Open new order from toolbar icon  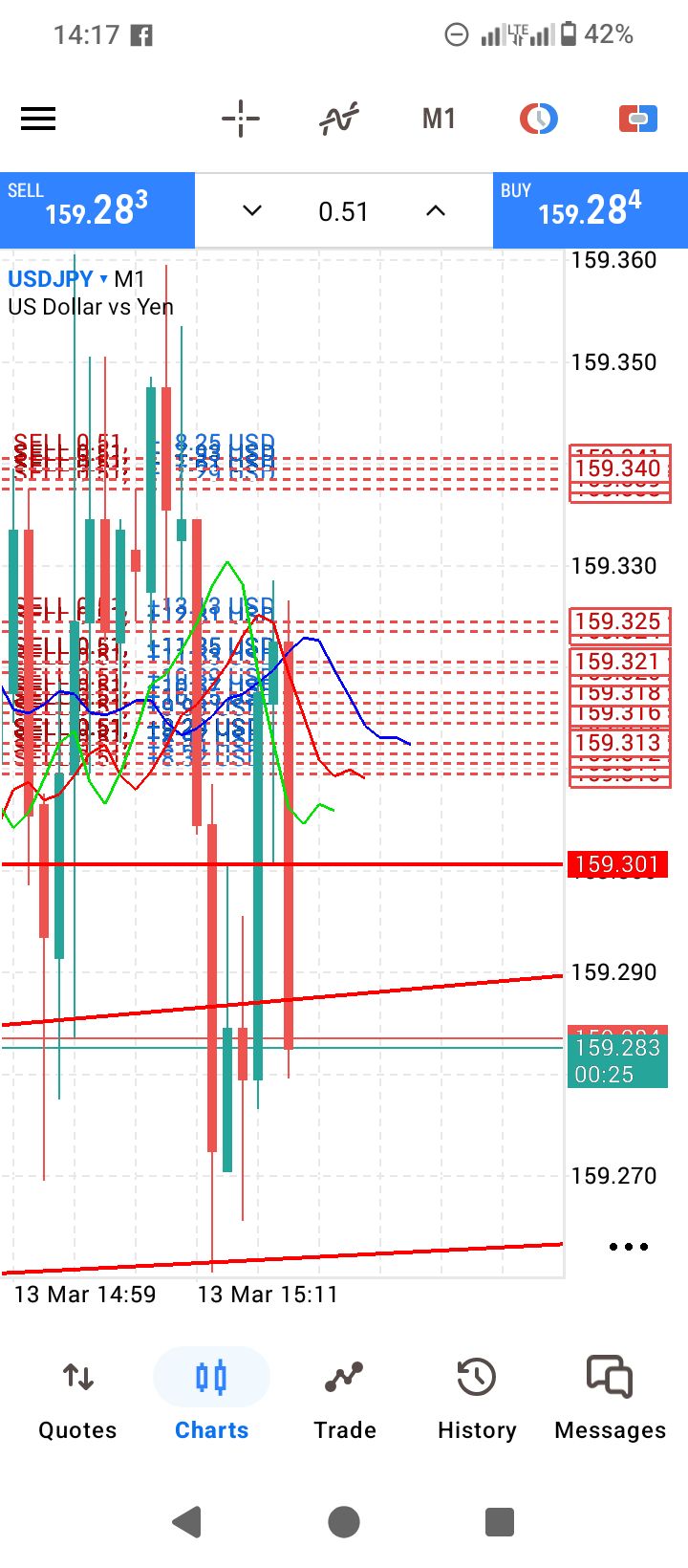click(637, 119)
